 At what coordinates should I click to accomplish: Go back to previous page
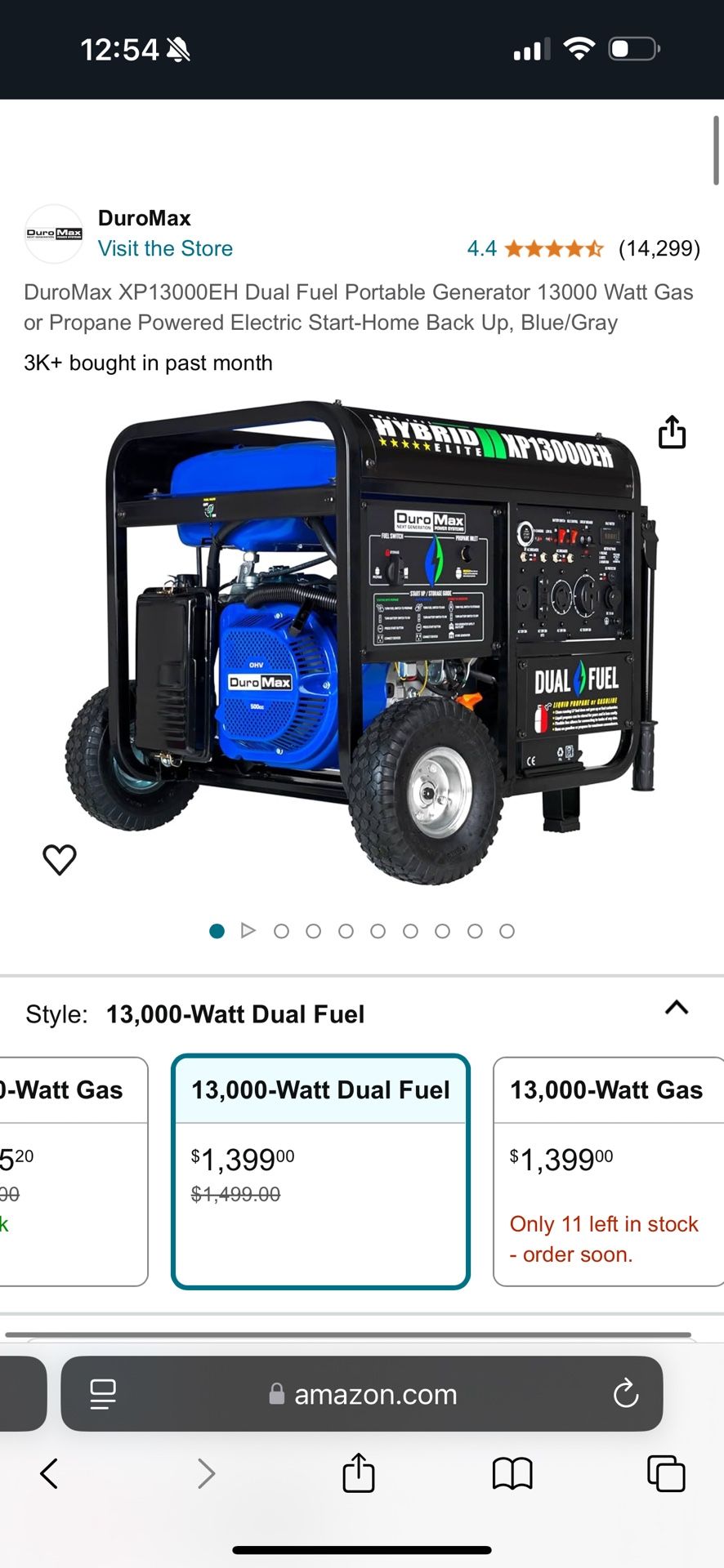tap(49, 1474)
